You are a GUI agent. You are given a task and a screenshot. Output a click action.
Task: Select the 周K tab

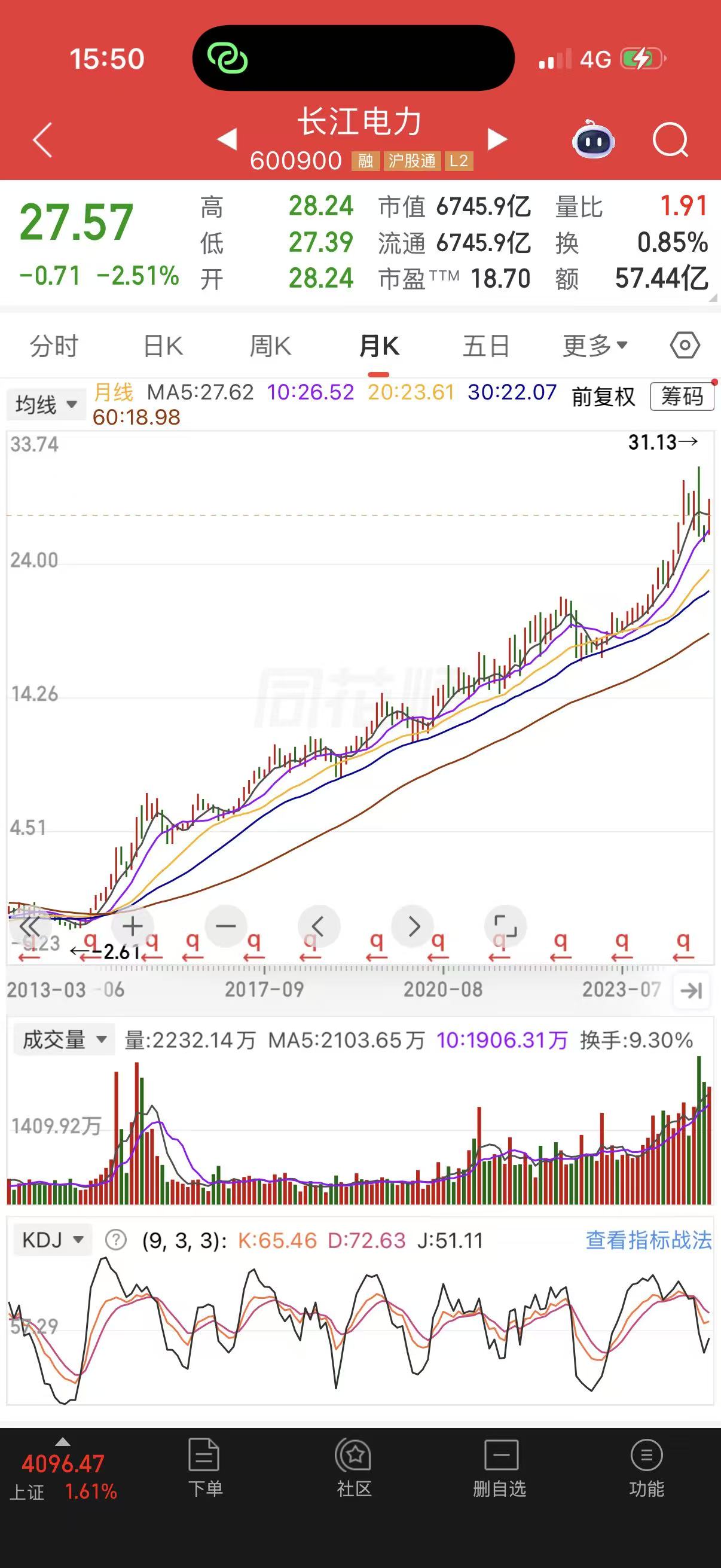pos(270,346)
